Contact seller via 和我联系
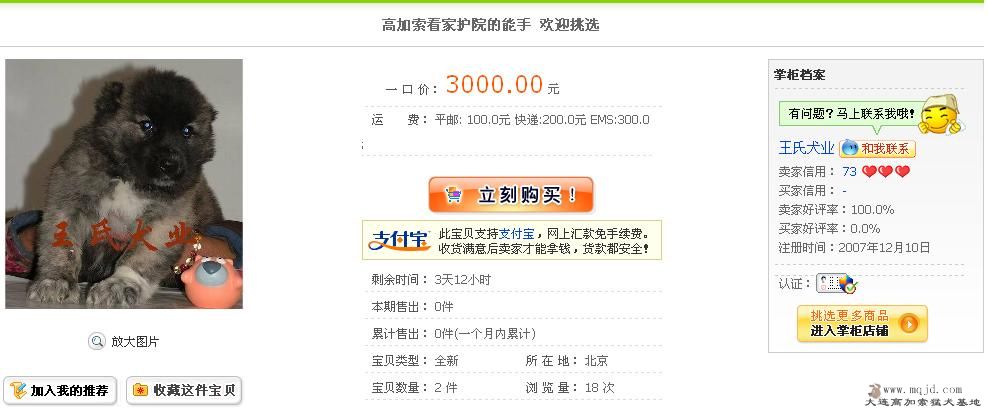The width and height of the screenshot is (988, 419). point(877,149)
